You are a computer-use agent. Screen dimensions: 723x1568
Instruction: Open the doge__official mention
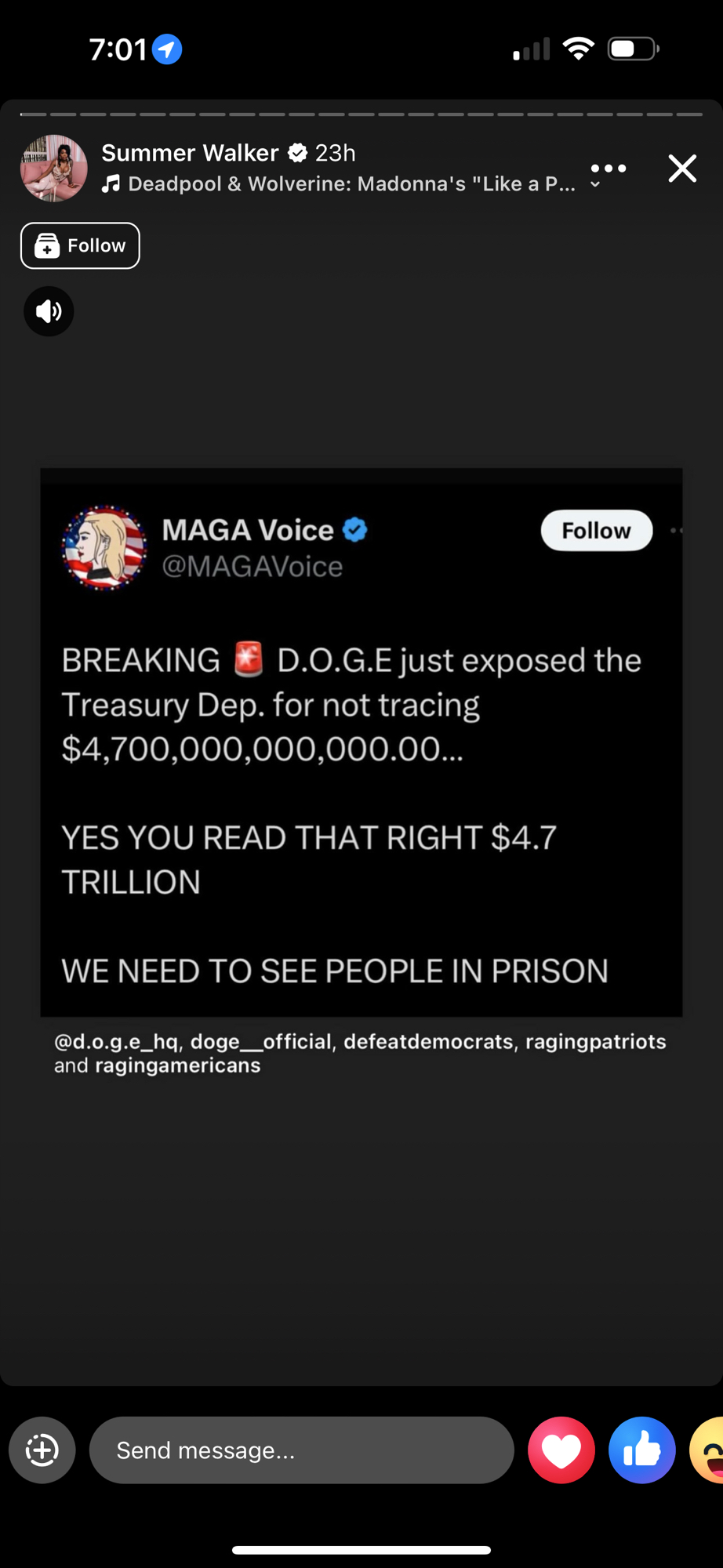tap(261, 1041)
